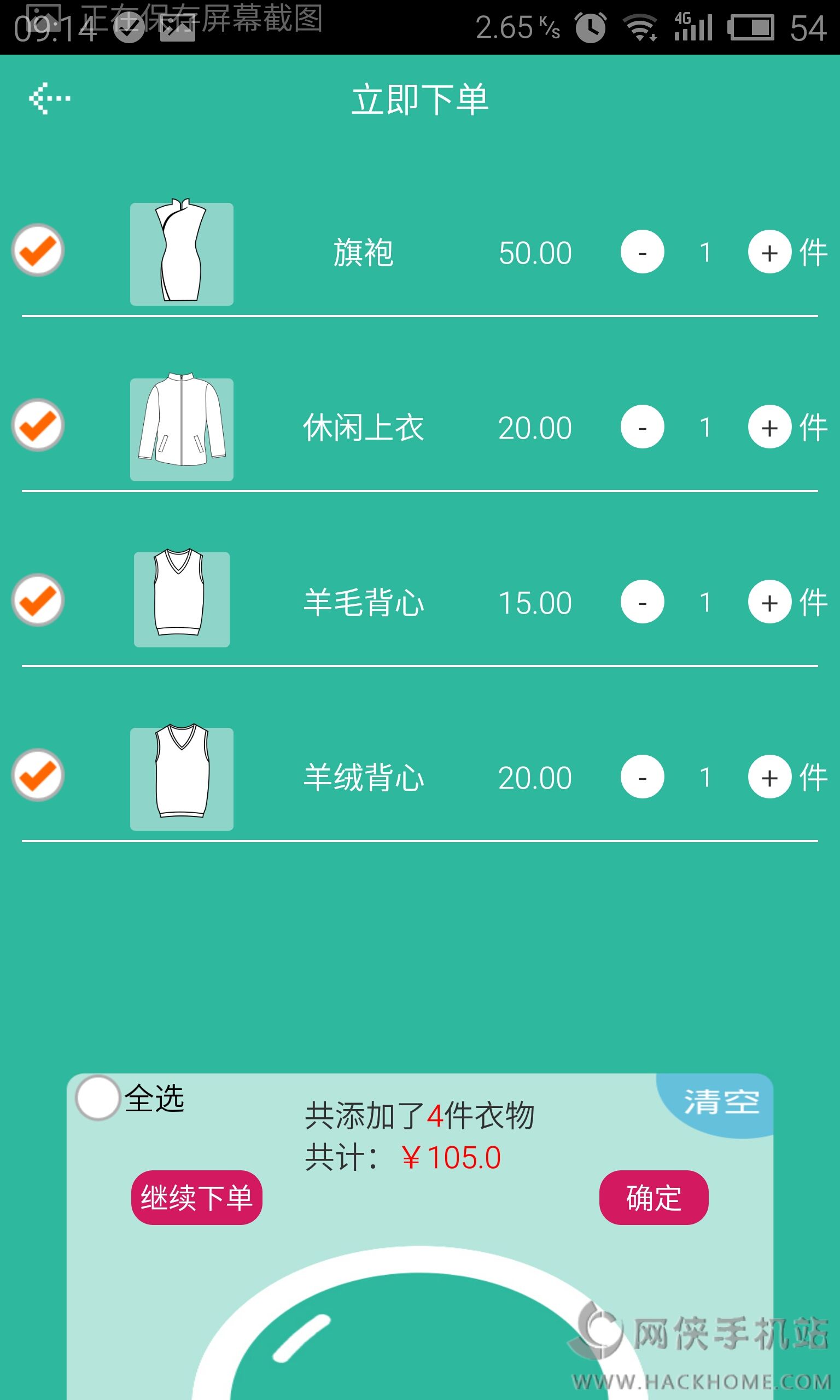The width and height of the screenshot is (840, 1400).
Task: Increase 羊毛背心 quantity
Action: (769, 602)
